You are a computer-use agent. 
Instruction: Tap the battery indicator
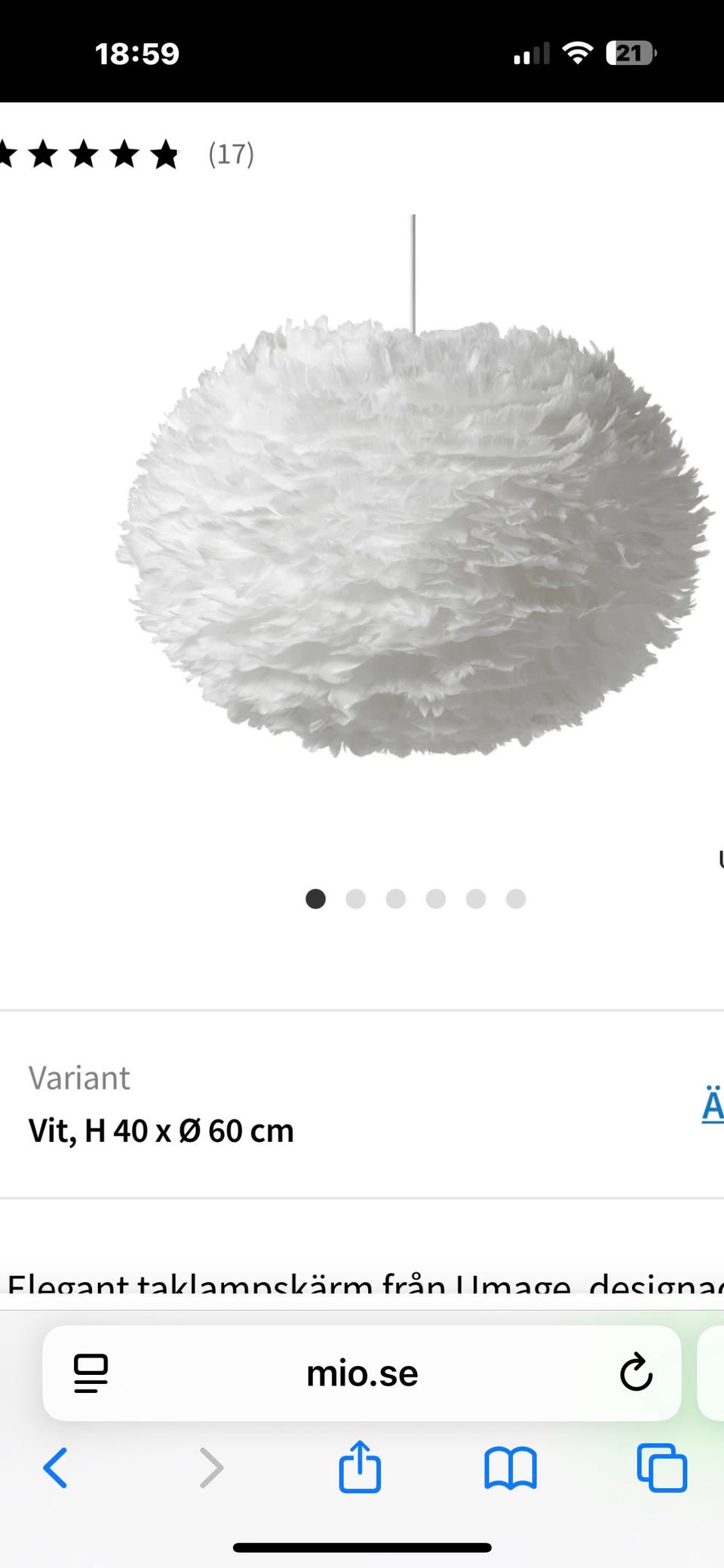coord(630,53)
